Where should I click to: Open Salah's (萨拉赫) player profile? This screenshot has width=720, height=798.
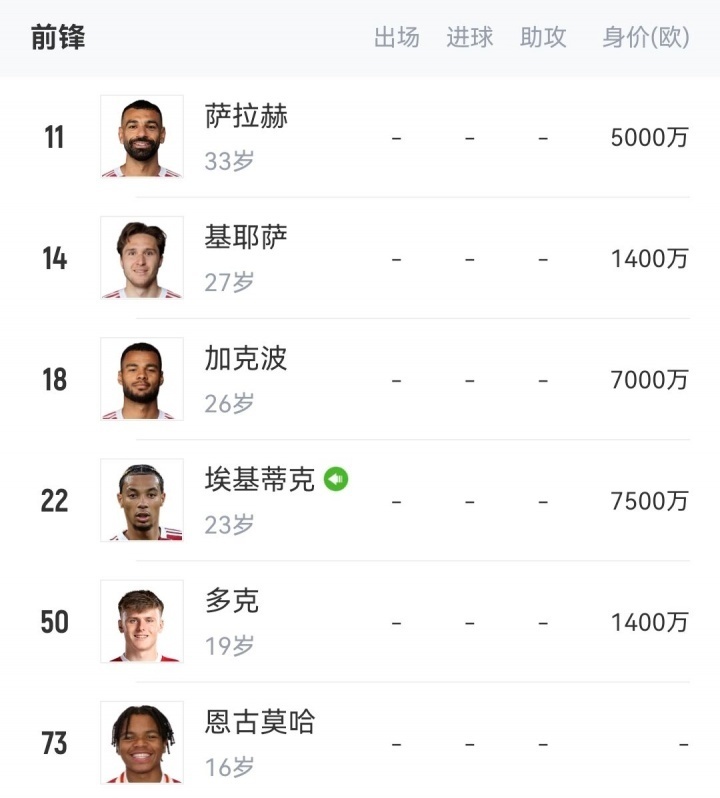click(x=246, y=117)
